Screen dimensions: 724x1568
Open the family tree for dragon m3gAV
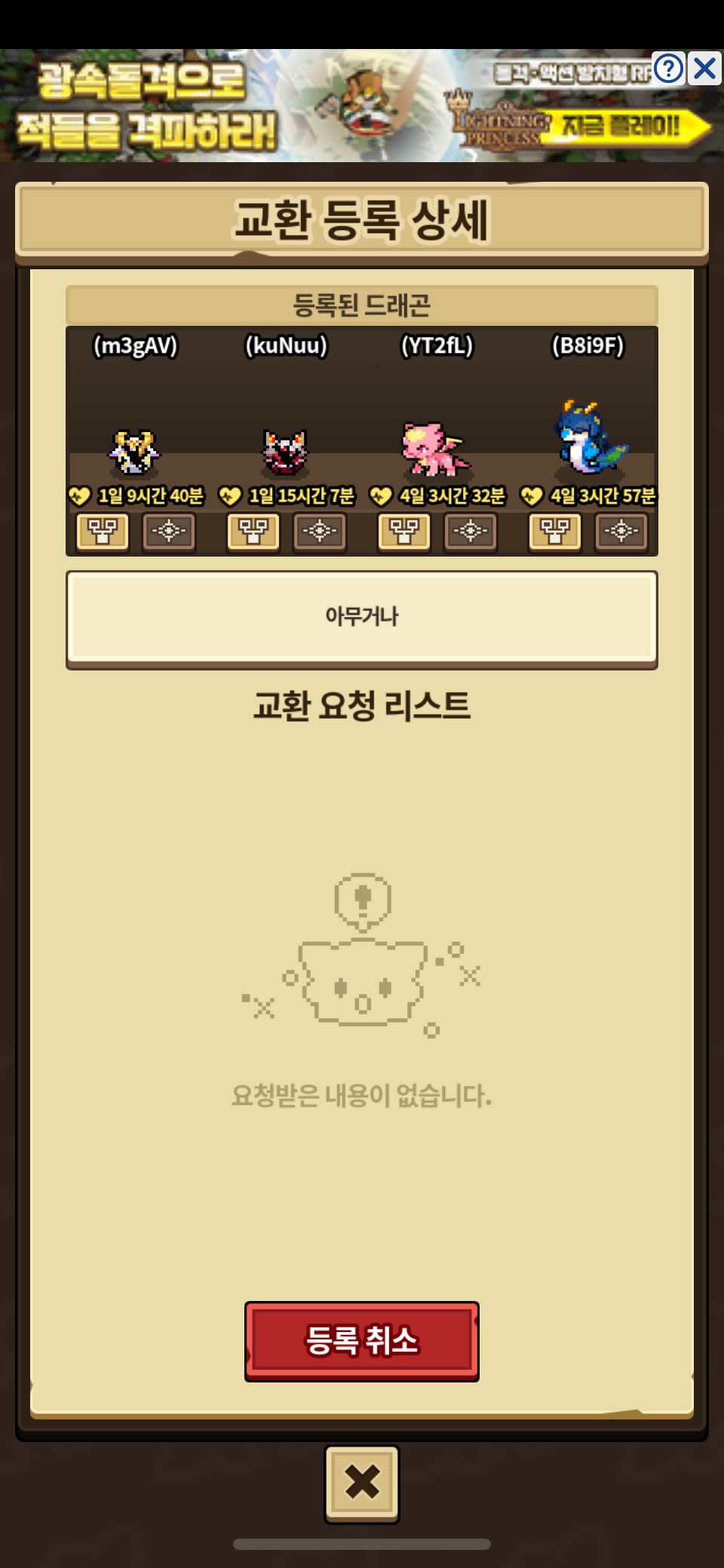pyautogui.click(x=103, y=532)
